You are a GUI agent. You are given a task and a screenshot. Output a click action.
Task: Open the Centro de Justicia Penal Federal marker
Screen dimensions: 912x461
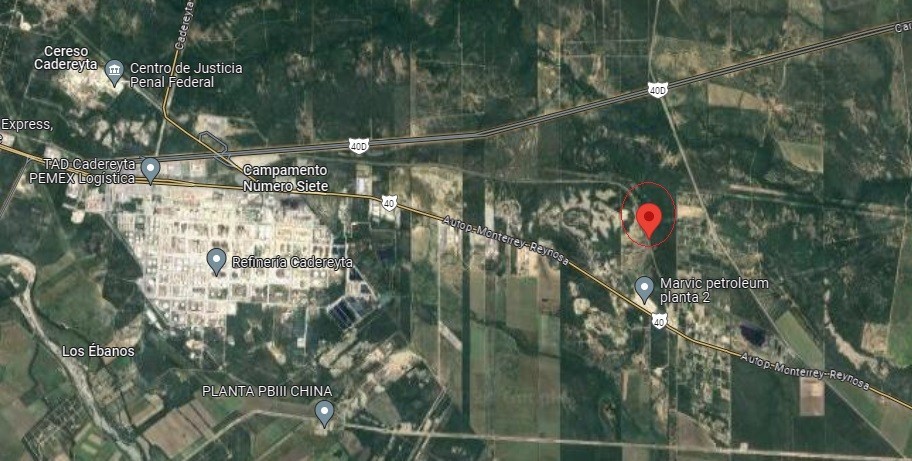(115, 72)
